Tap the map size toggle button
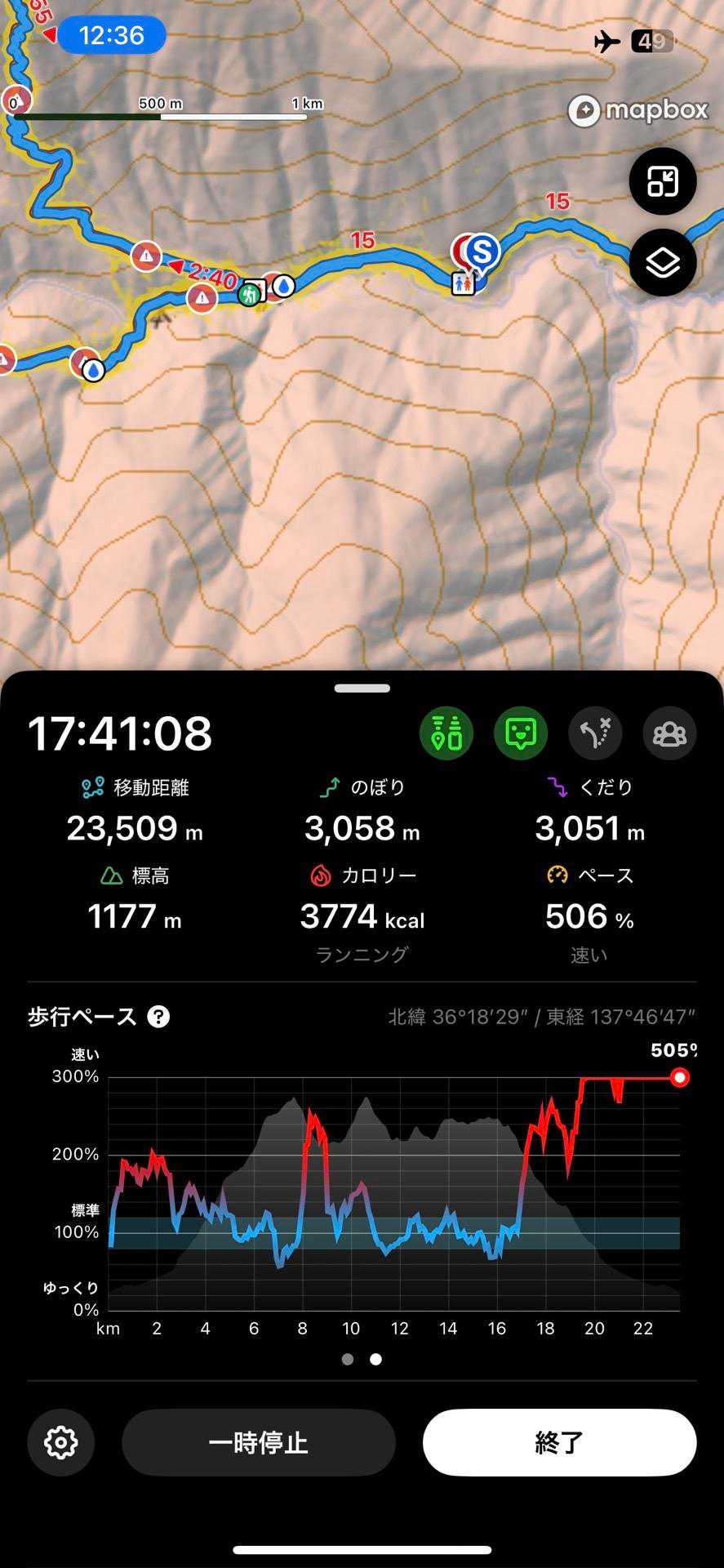 tap(662, 181)
